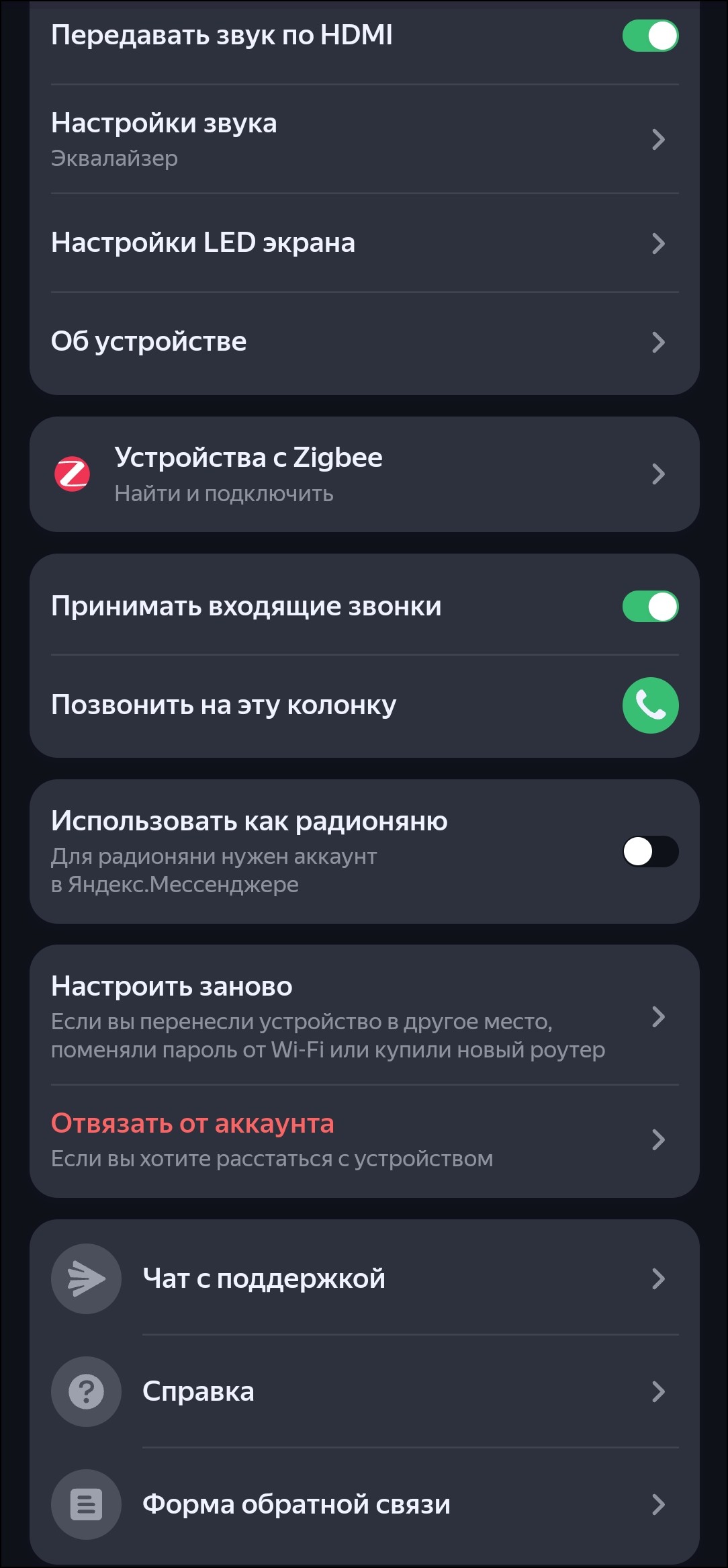728x1568 pixels.
Task: Turn off HDMI sound output toggle
Action: [x=650, y=36]
